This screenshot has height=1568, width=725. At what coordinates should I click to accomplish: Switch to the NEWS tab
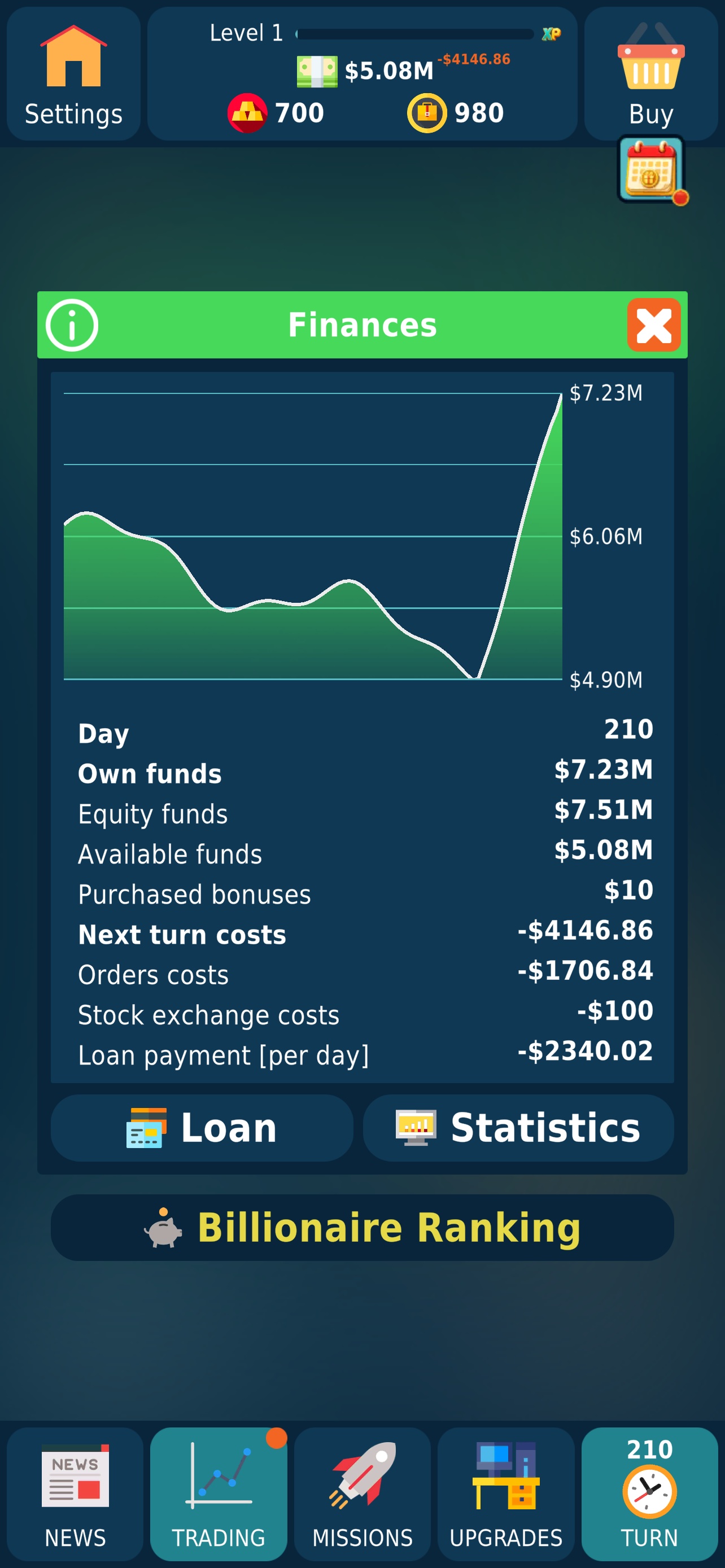click(x=75, y=1493)
